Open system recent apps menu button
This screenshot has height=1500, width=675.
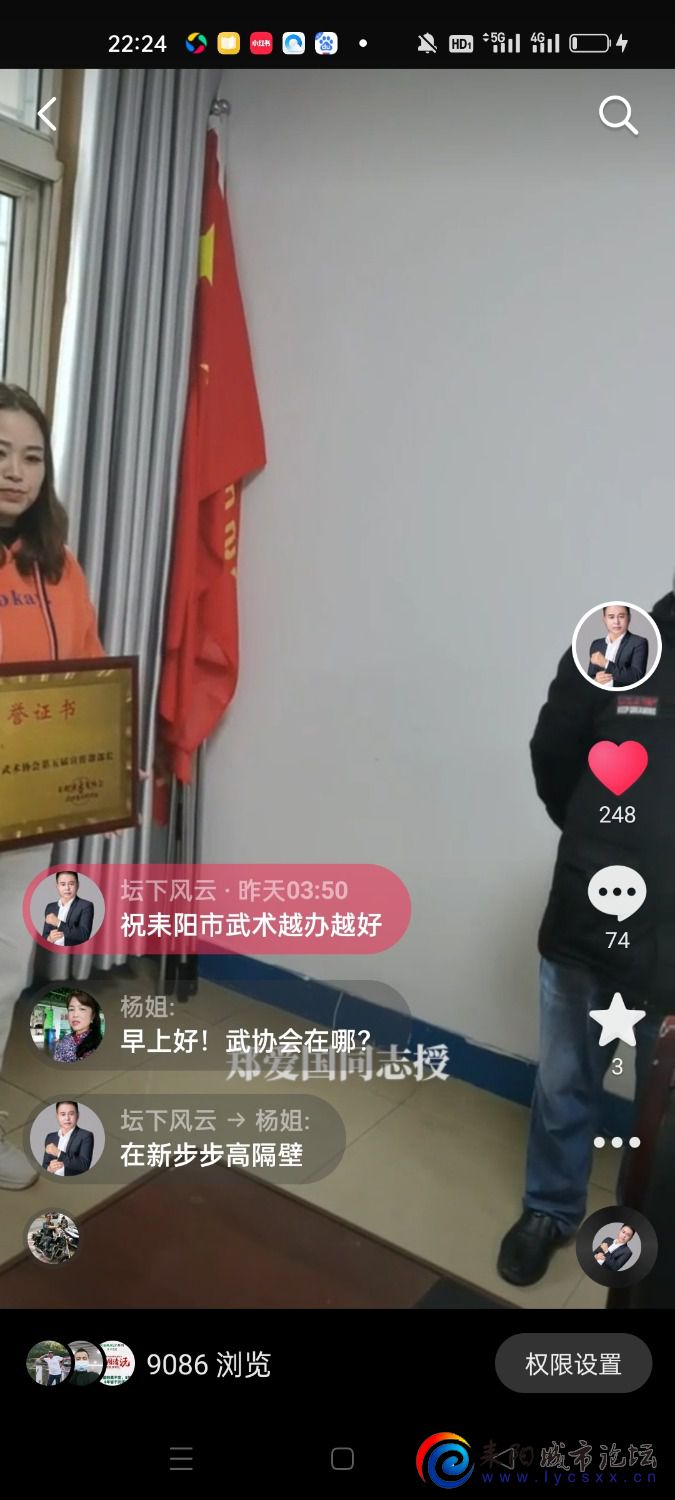(x=181, y=1459)
